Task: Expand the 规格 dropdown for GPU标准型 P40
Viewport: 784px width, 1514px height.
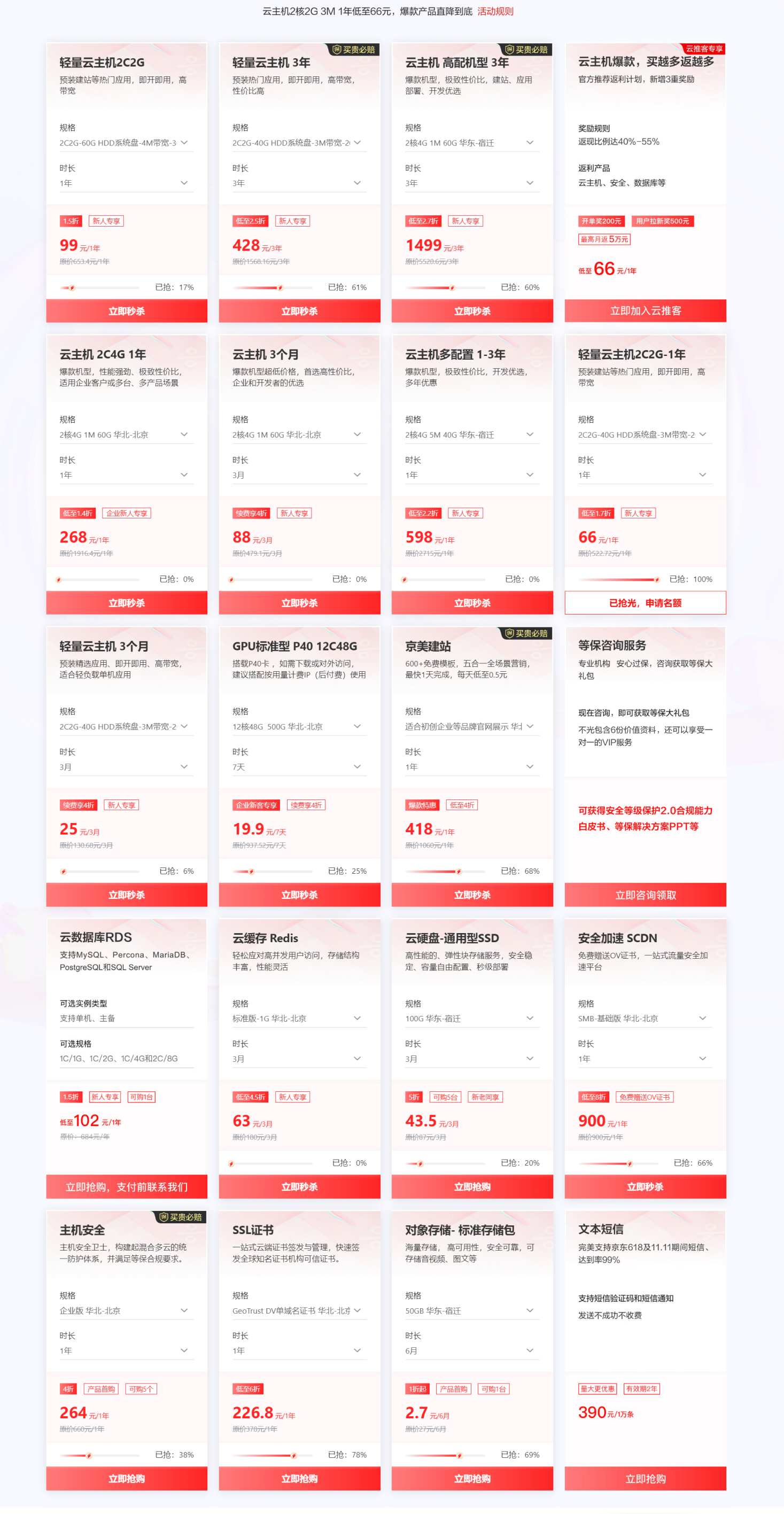Action: click(299, 726)
